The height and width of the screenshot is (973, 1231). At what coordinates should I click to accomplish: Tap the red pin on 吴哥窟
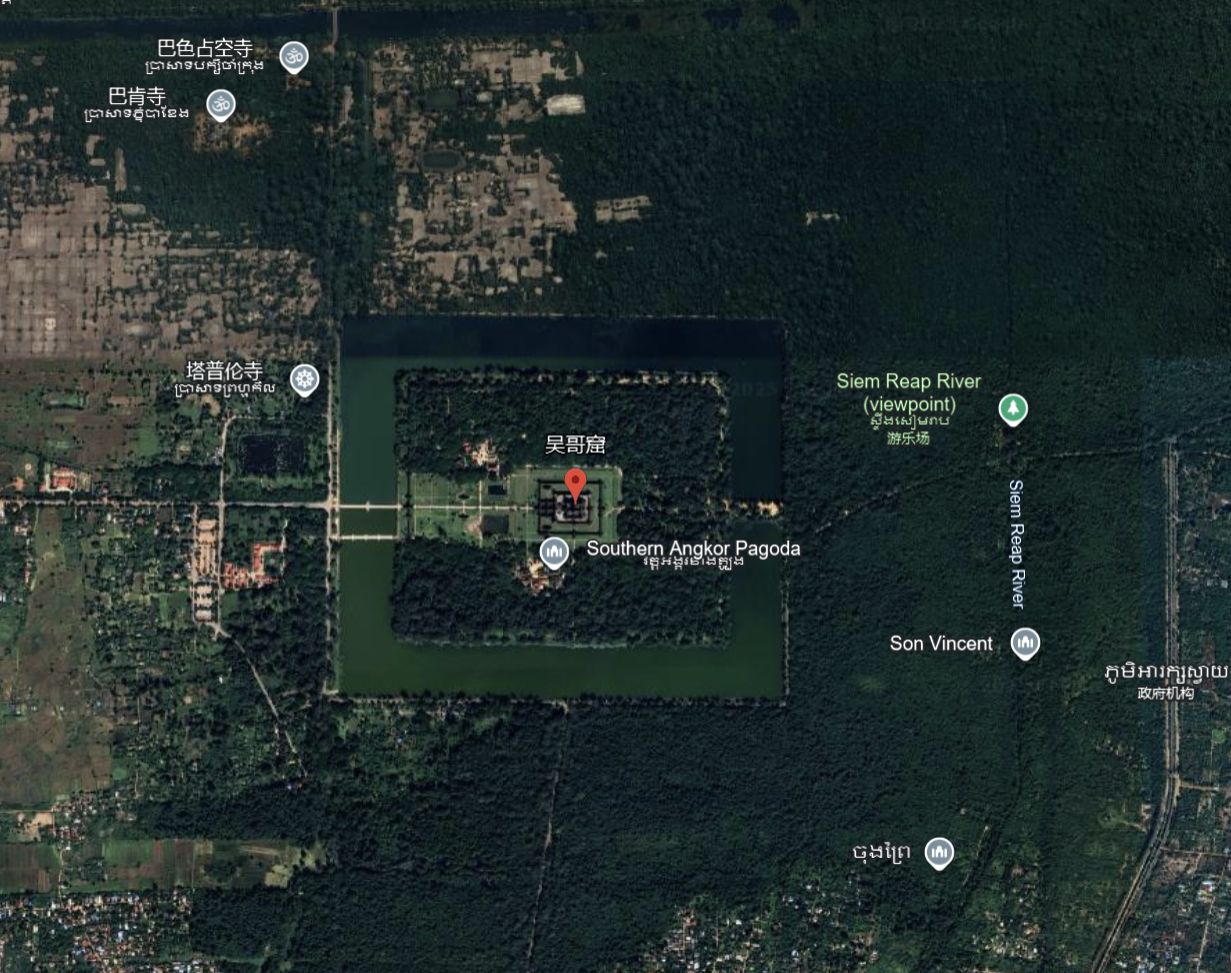click(x=575, y=483)
